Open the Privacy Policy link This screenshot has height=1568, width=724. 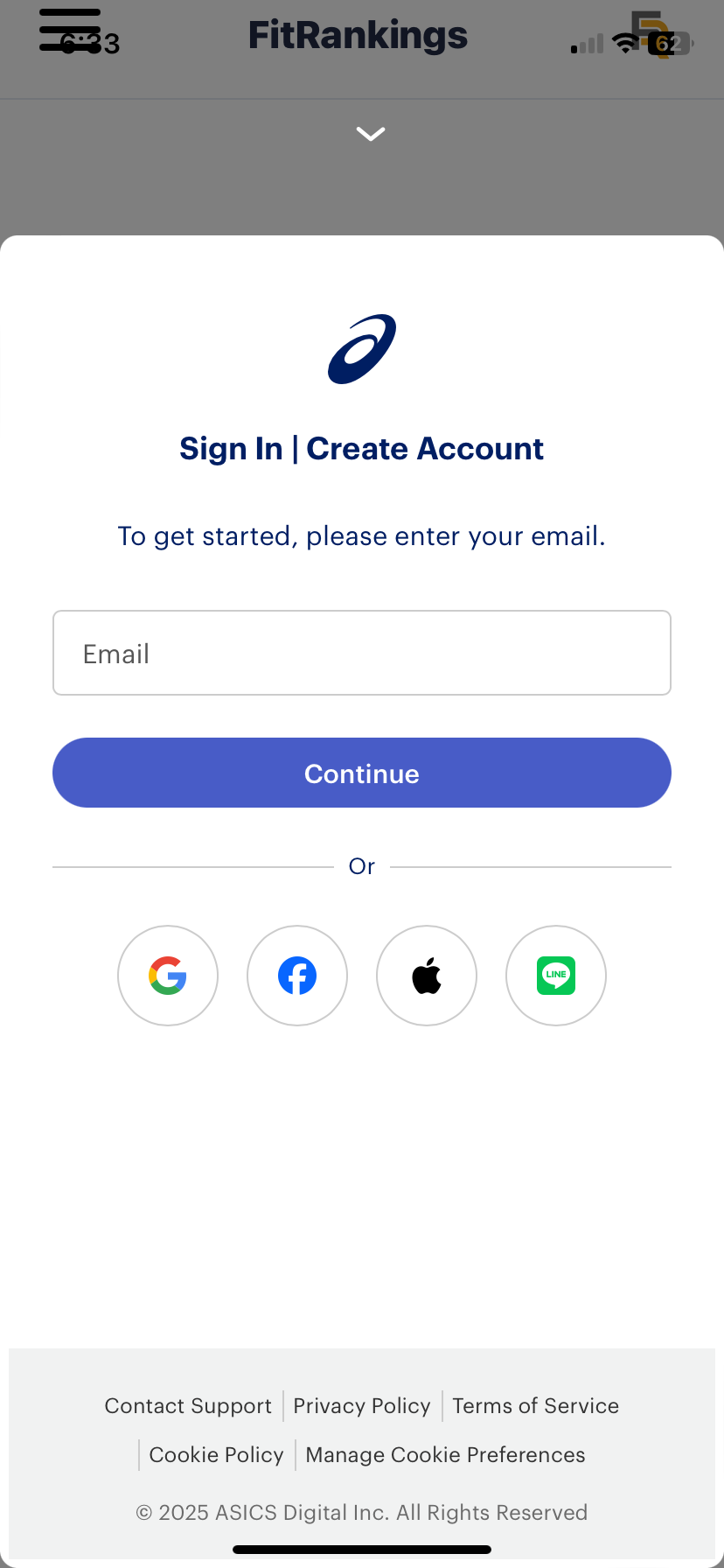pyautogui.click(x=362, y=1405)
